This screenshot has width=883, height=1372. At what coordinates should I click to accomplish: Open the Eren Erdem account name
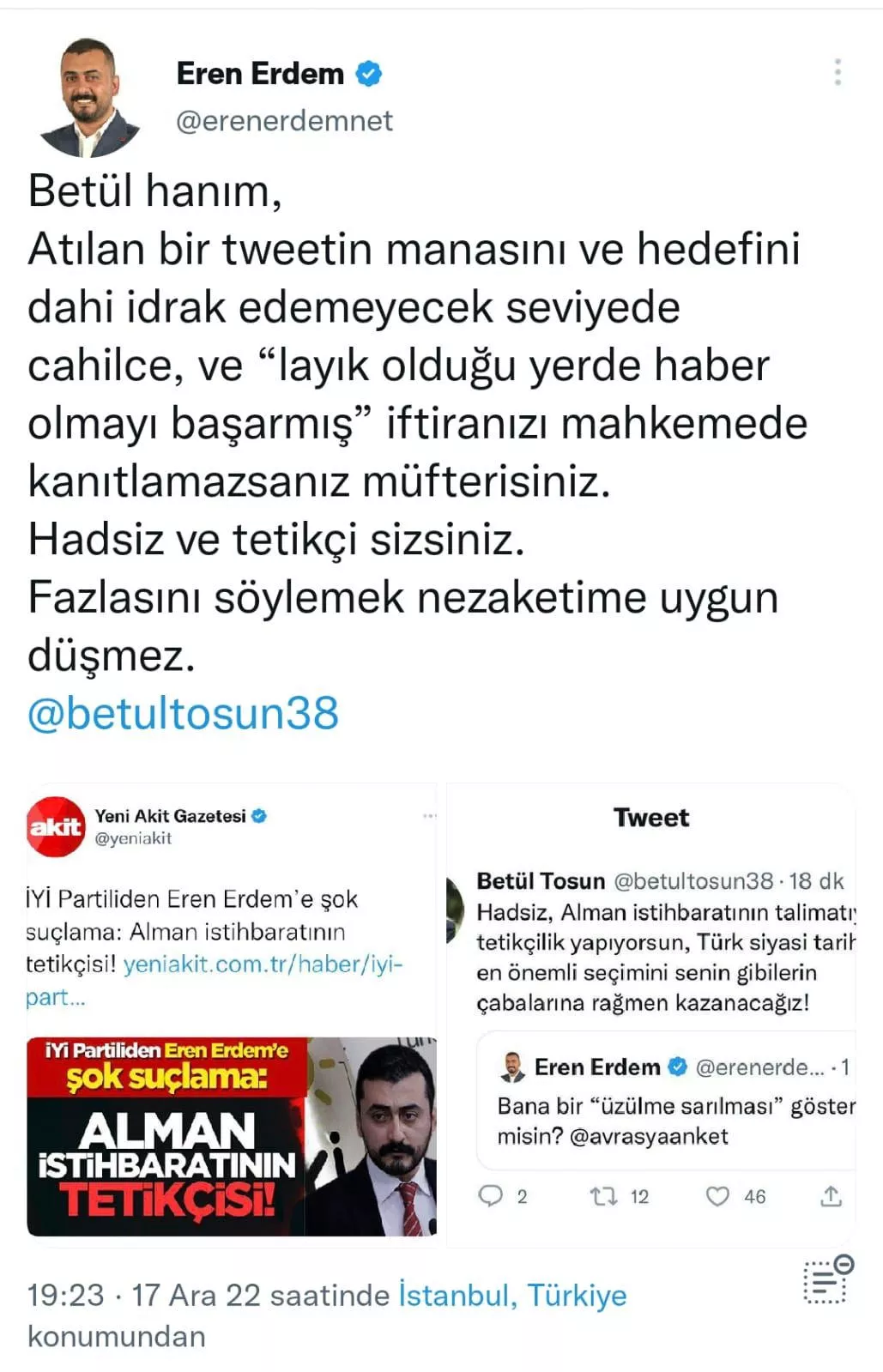coord(260,74)
